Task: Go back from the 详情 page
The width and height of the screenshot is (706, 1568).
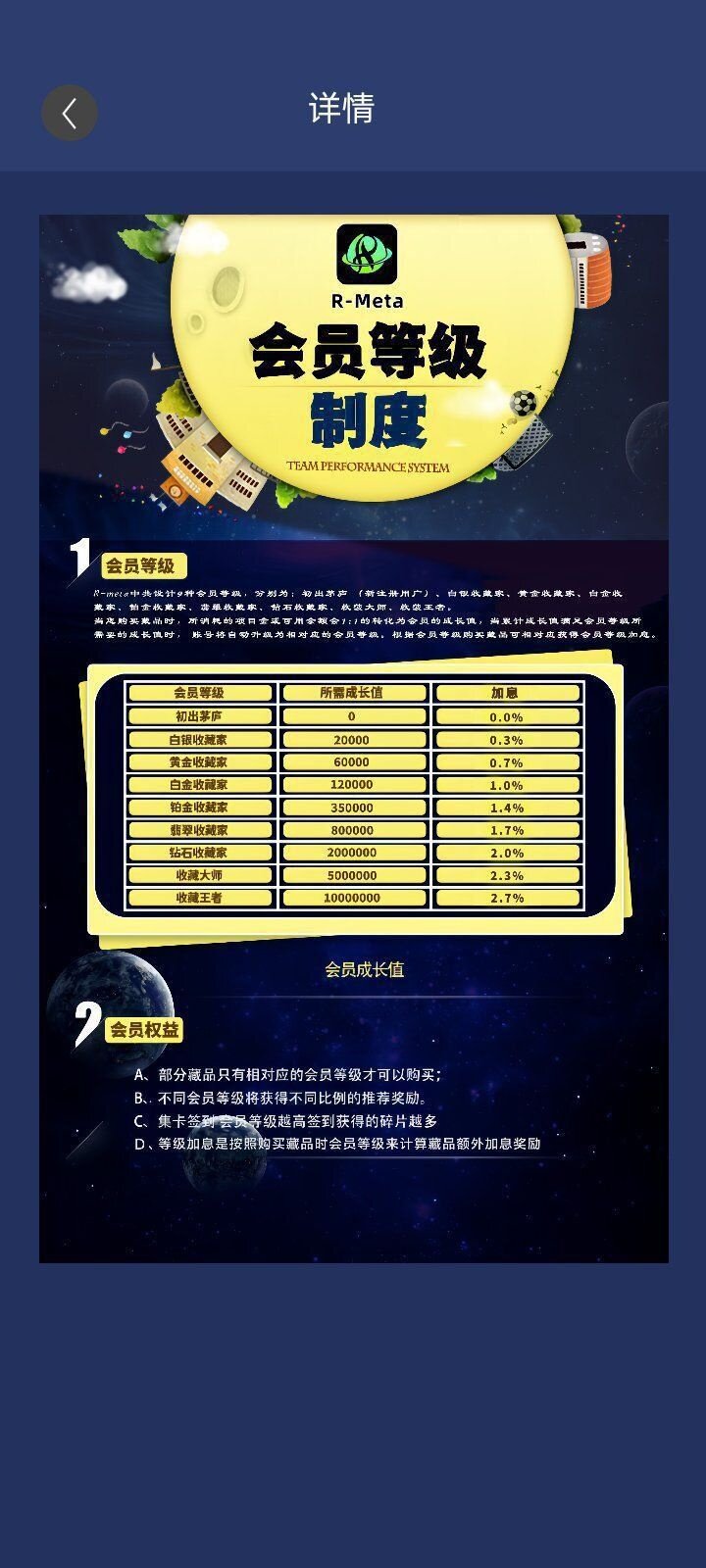Action: [69, 114]
